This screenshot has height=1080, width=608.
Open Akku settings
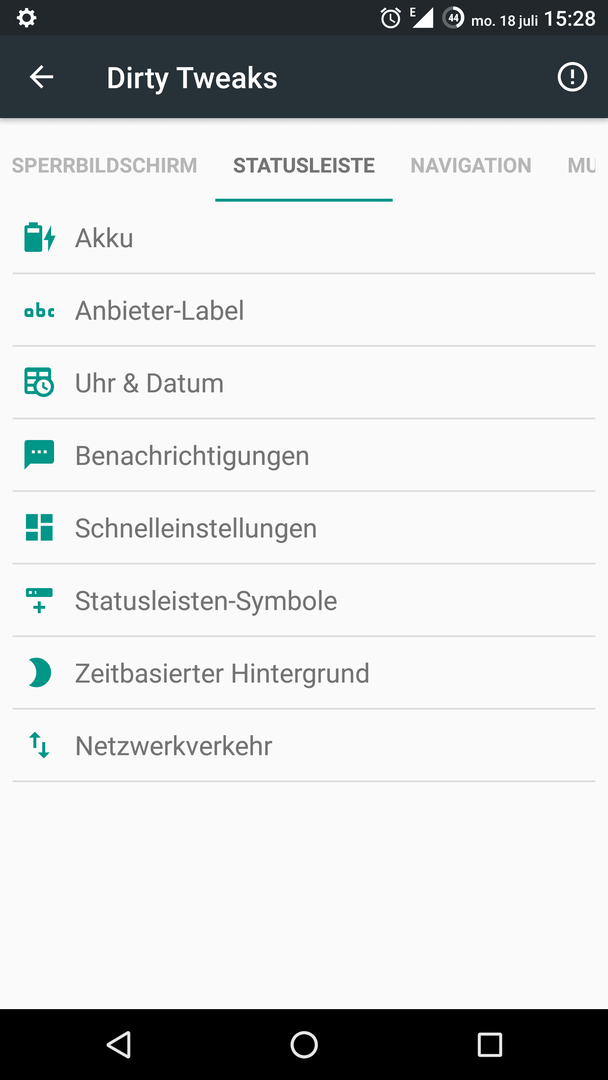coord(304,238)
